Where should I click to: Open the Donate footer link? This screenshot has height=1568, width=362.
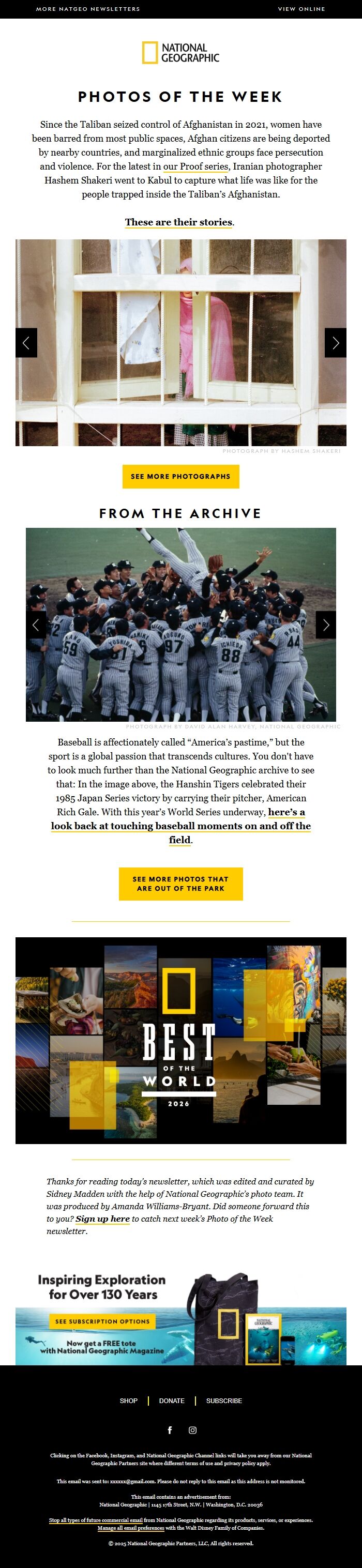tap(172, 1400)
